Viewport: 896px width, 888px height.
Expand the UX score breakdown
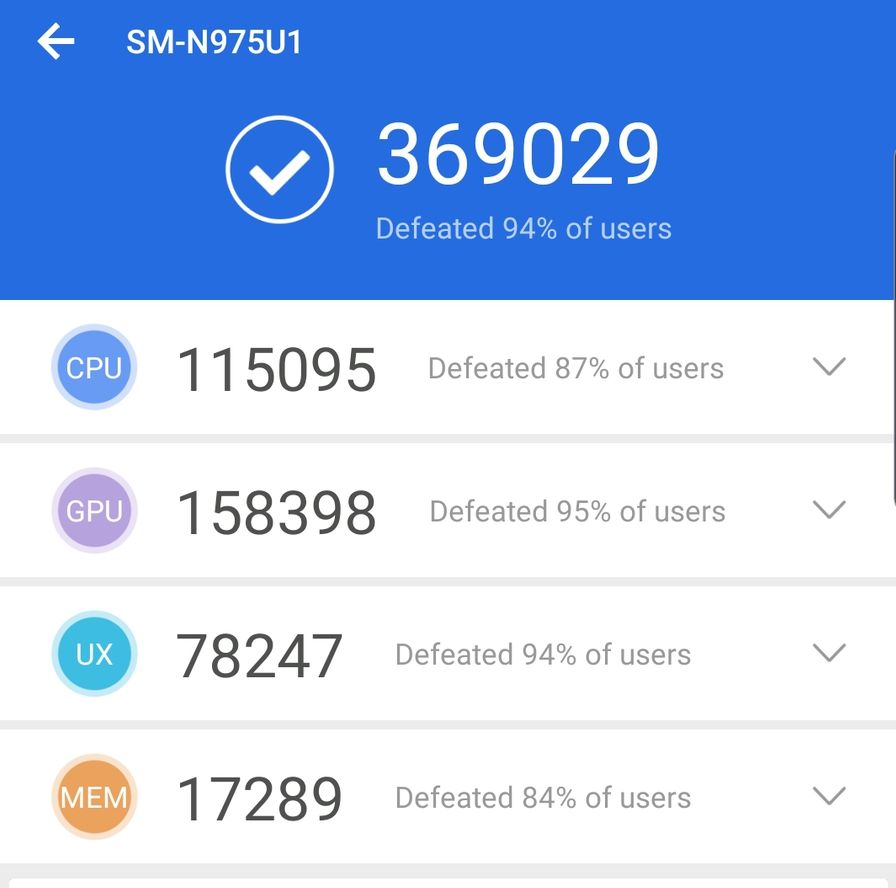[829, 653]
